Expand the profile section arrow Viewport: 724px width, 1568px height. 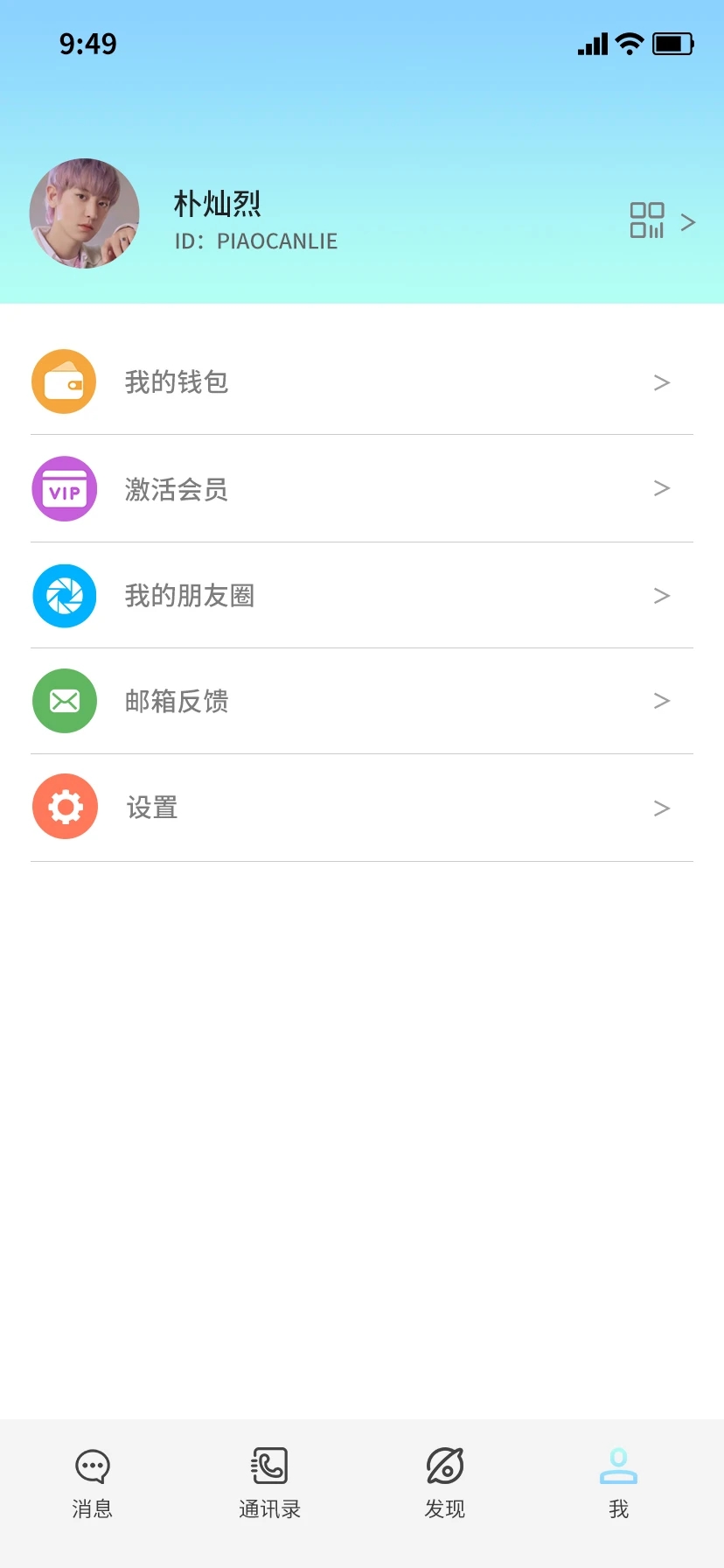[x=688, y=221]
